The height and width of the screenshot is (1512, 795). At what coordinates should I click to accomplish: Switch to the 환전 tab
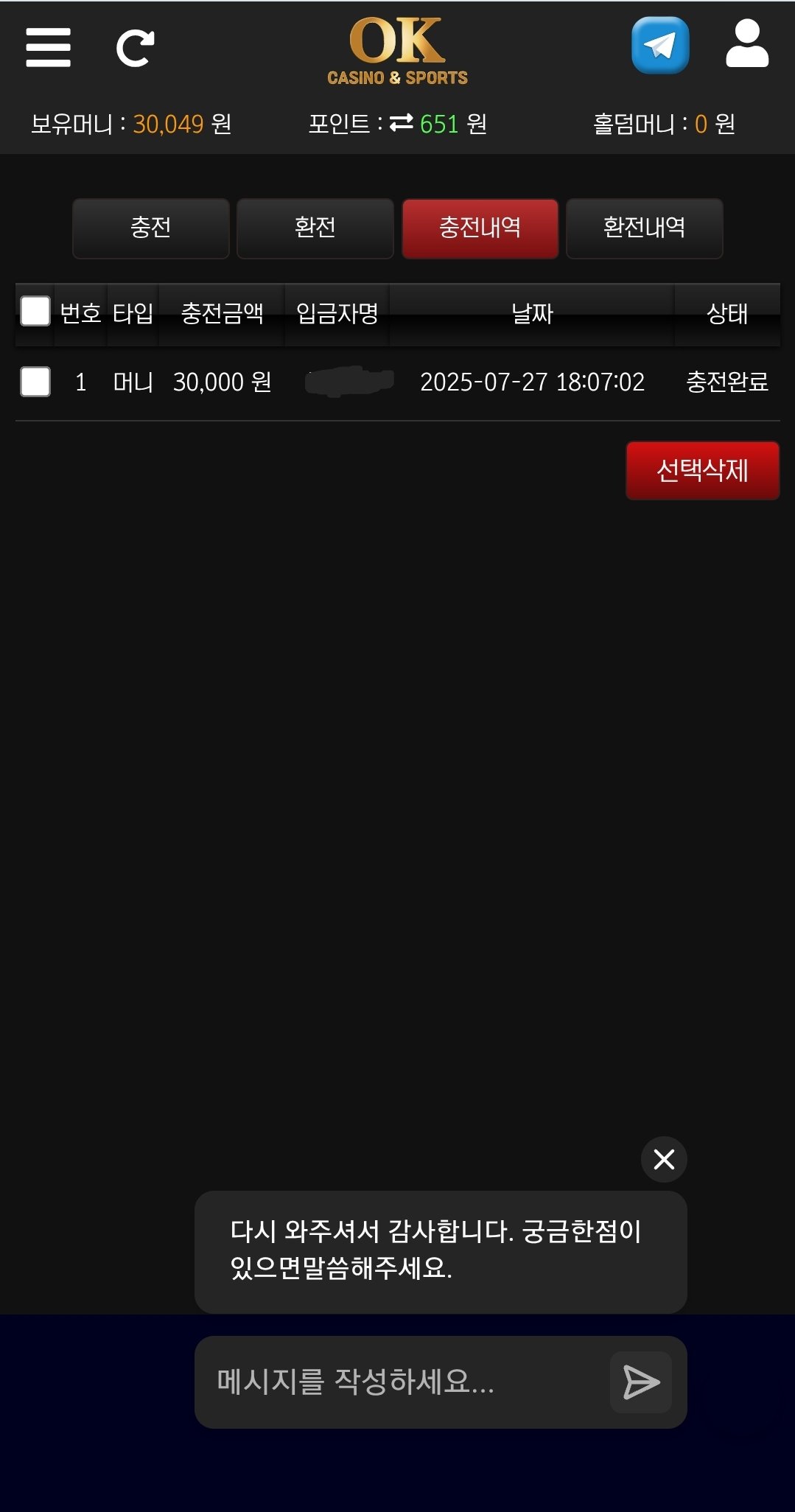pos(315,228)
